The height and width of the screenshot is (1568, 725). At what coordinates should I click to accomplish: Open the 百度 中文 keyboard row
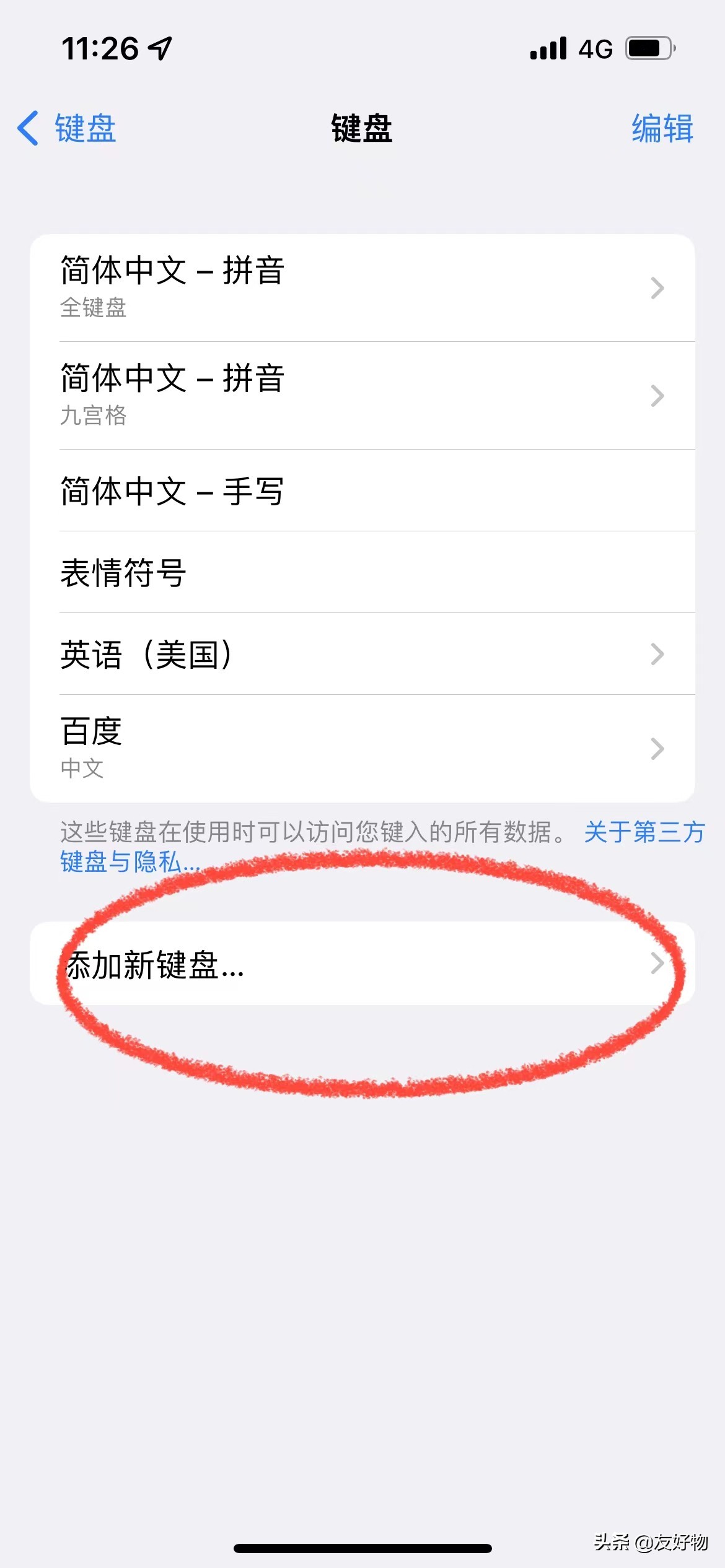click(x=362, y=748)
